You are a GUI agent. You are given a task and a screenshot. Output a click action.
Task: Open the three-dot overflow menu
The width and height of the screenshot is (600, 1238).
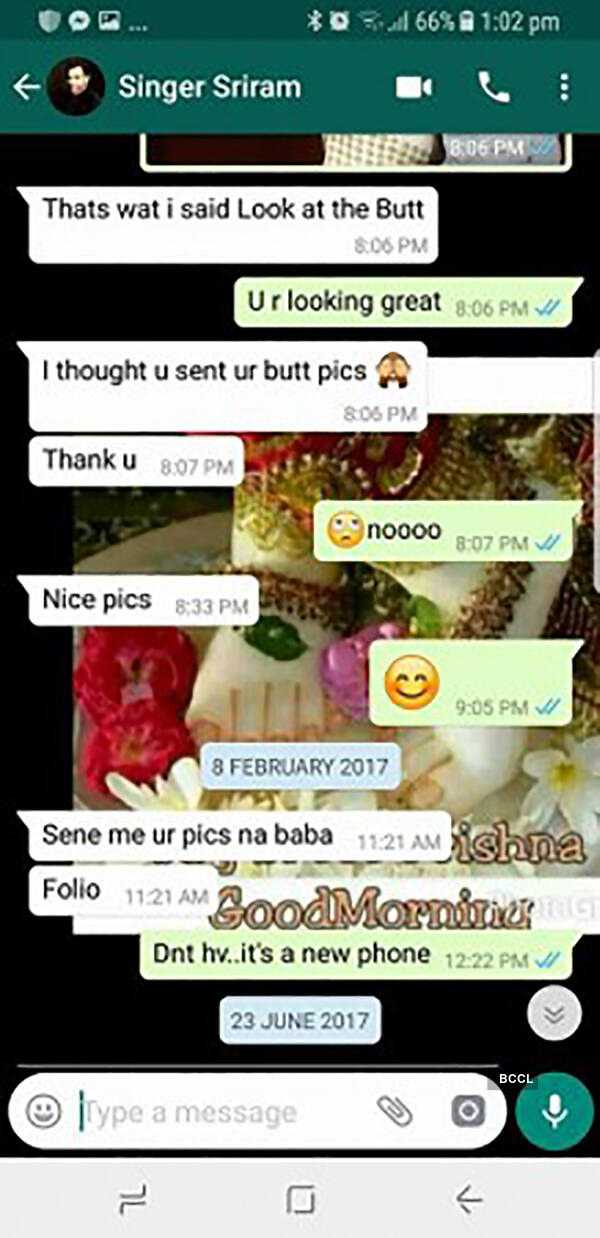[563, 87]
